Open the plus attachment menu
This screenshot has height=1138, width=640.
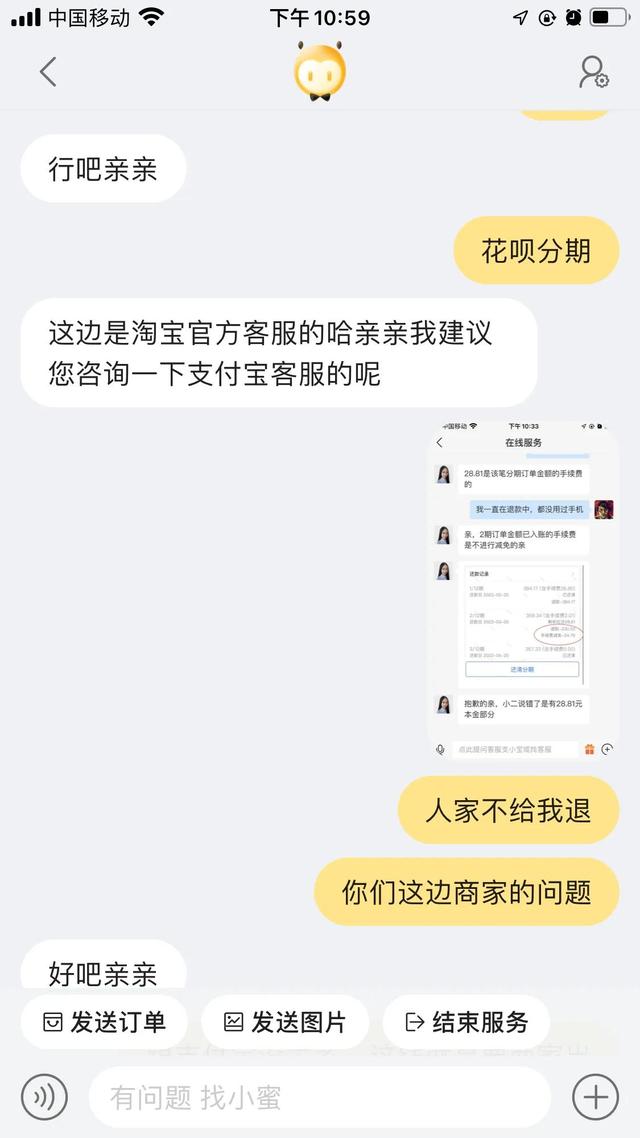tap(595, 1097)
